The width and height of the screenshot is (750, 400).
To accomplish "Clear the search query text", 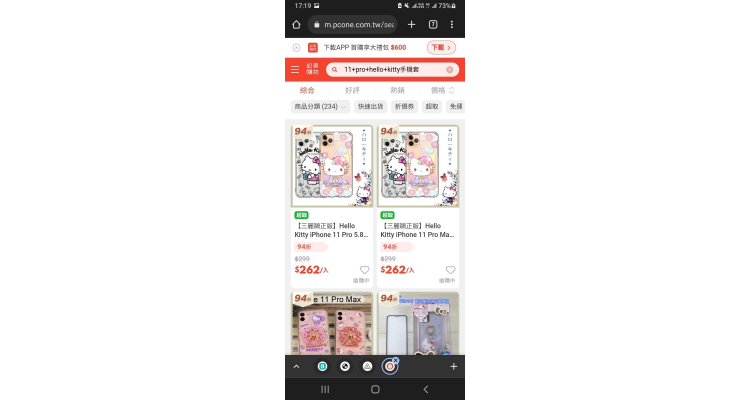I will click(450, 70).
